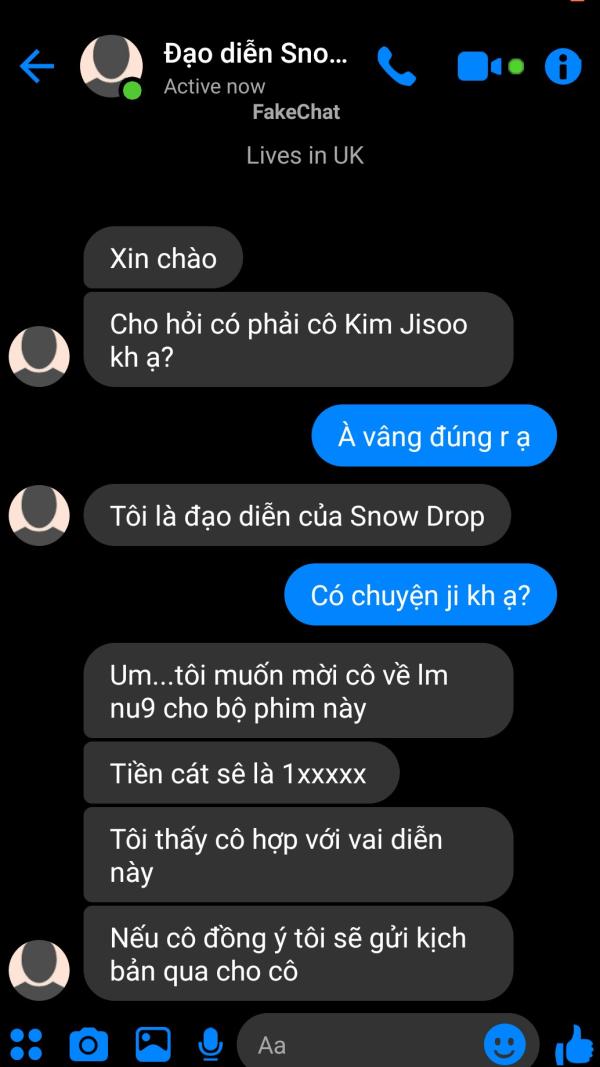Open the emoji picker in message box
This screenshot has height=1067, width=600.
tap(505, 1045)
